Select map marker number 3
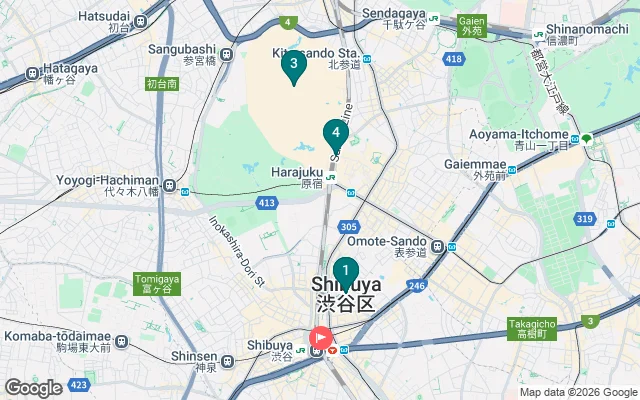Image resolution: width=640 pixels, height=400 pixels. [x=293, y=66]
